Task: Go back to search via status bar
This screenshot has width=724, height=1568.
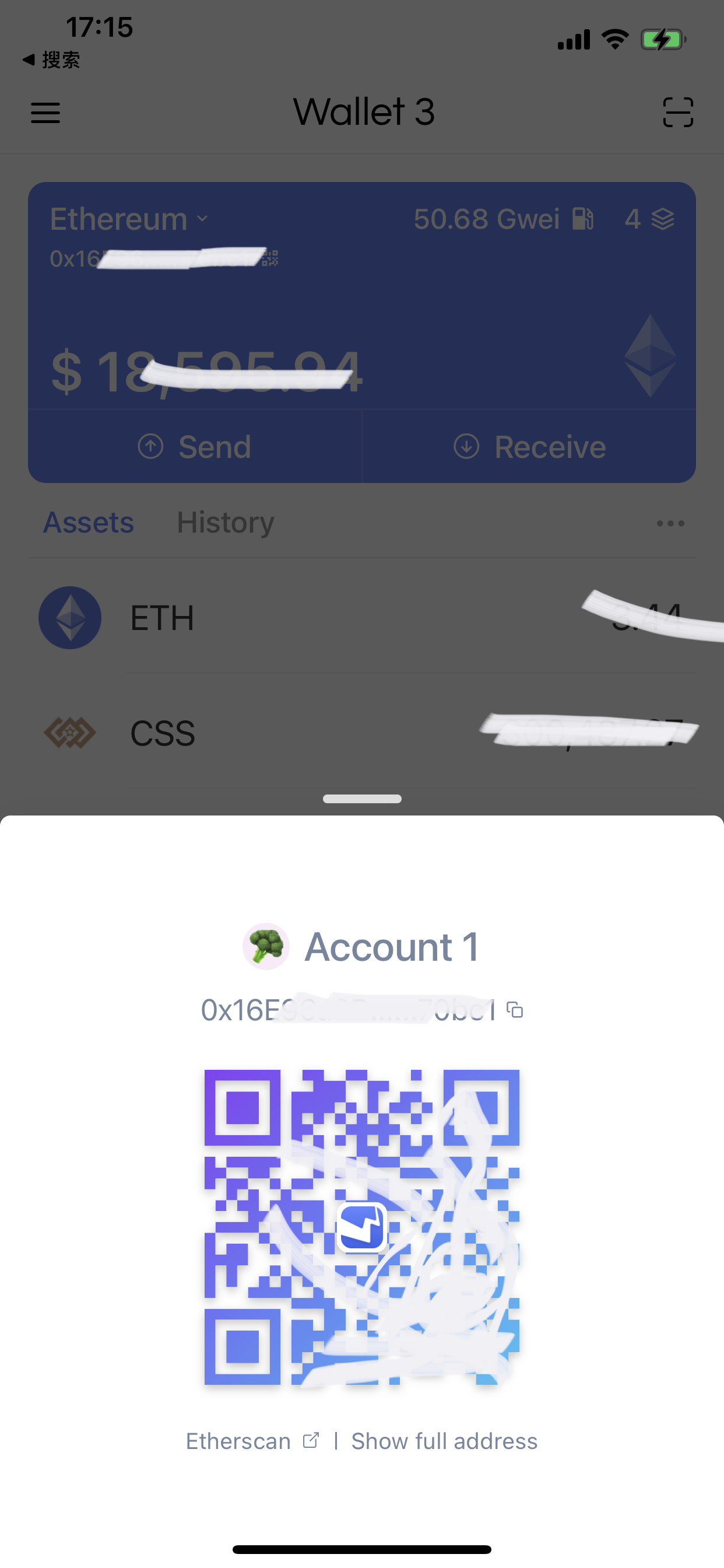Action: (52, 60)
